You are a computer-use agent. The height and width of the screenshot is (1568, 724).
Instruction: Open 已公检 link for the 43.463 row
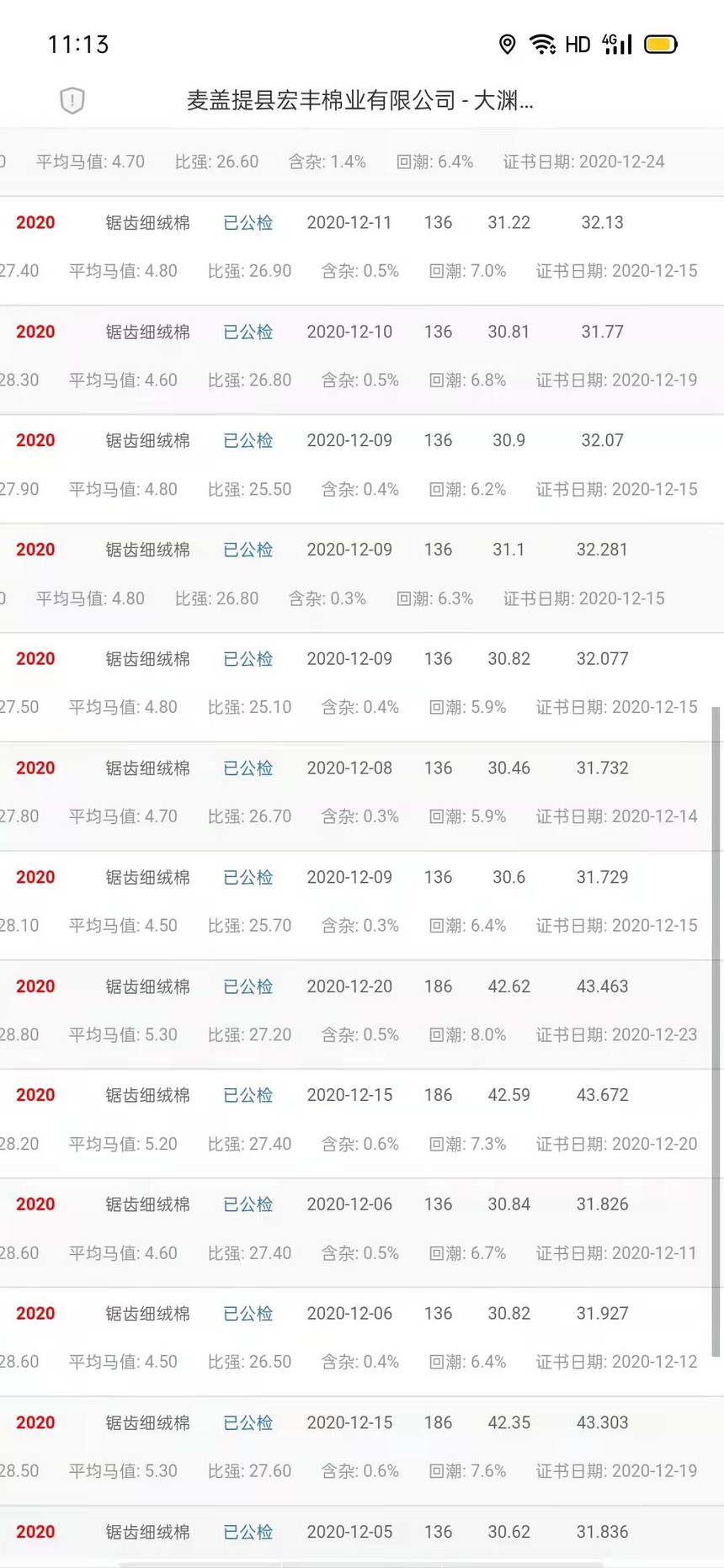click(x=248, y=987)
